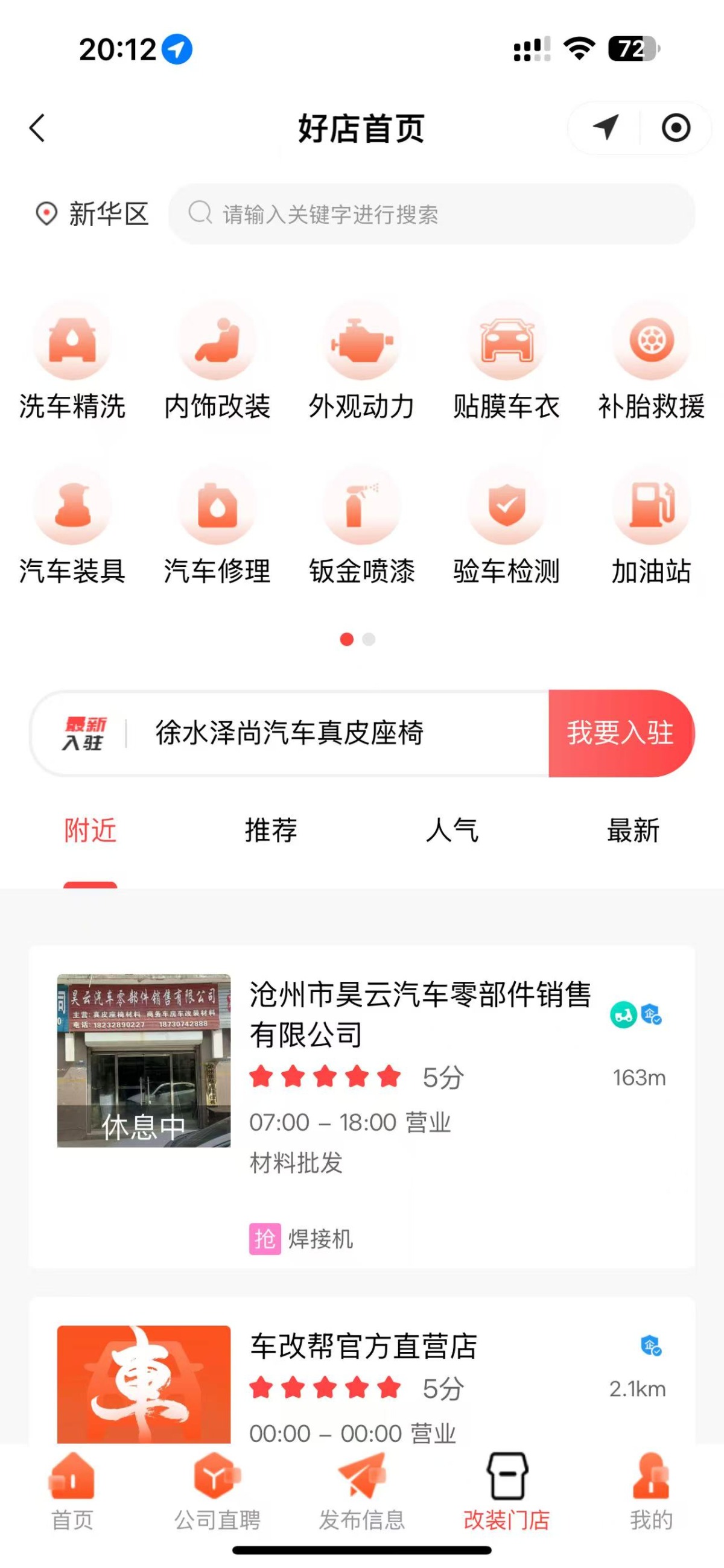Open 车改帮官方直营店 store listing
Screen dimensions: 724x1568
pyautogui.click(x=364, y=1362)
